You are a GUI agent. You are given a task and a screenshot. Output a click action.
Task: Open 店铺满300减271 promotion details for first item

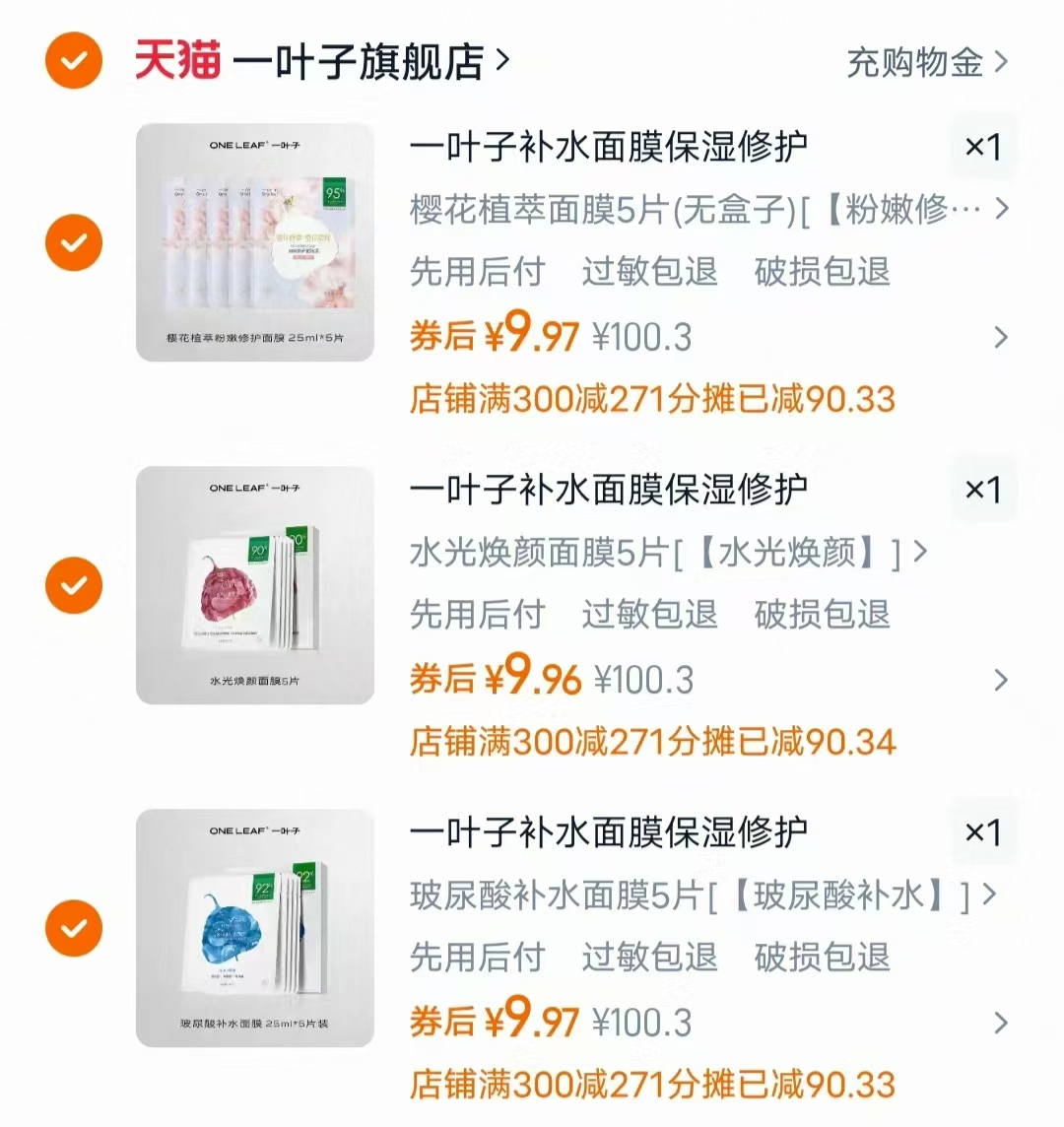(653, 397)
